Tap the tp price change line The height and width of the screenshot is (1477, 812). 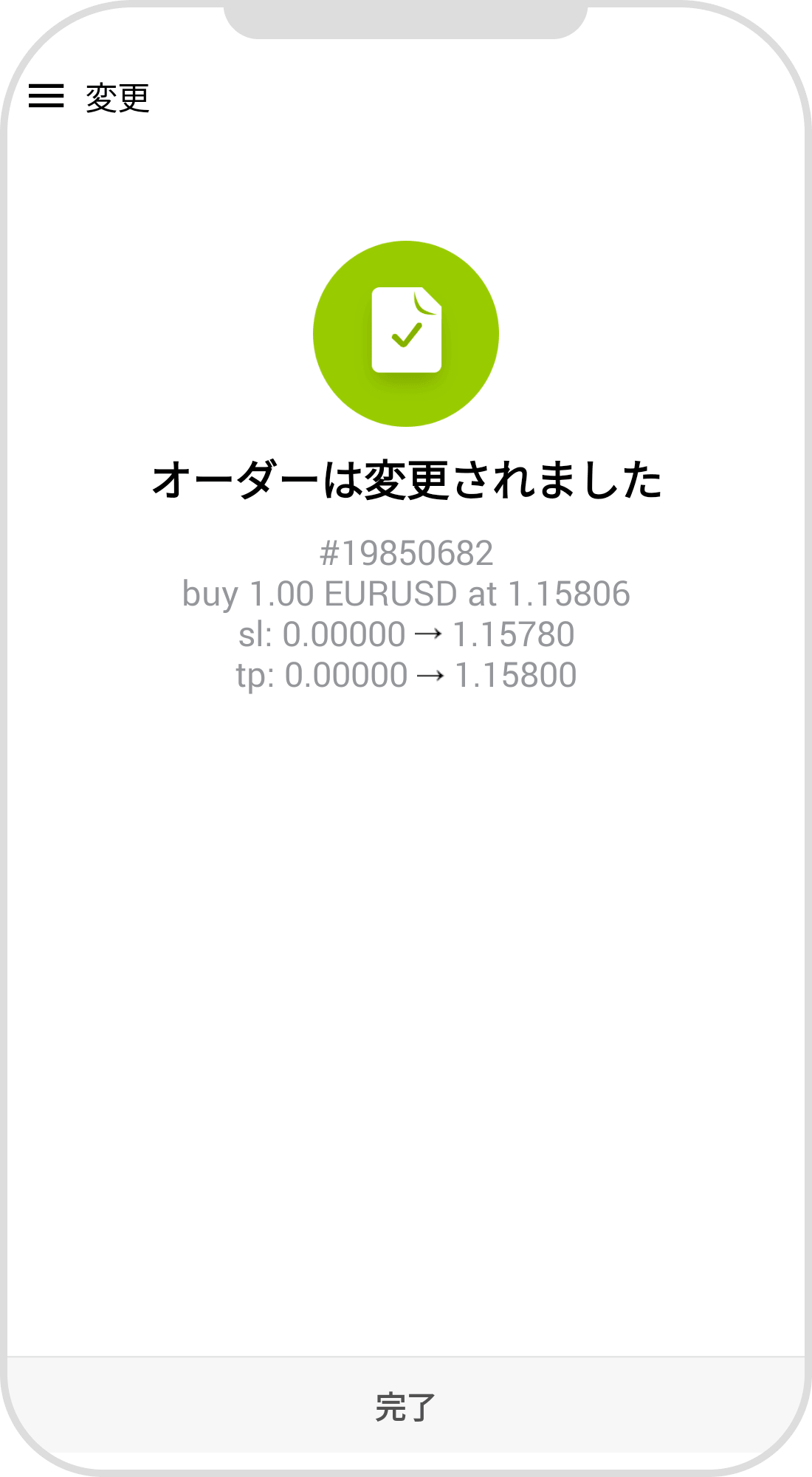coord(406,674)
